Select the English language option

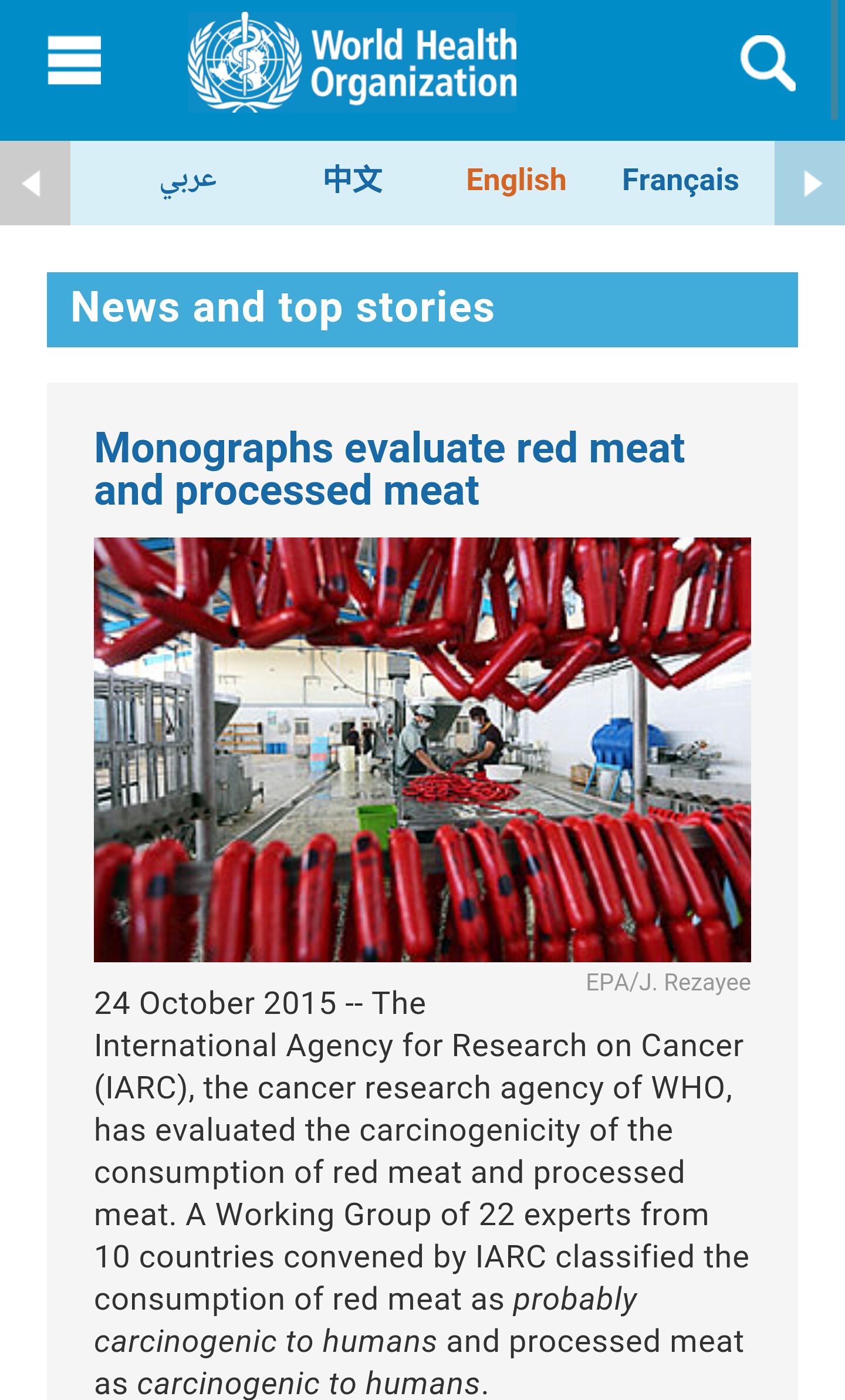(x=516, y=180)
